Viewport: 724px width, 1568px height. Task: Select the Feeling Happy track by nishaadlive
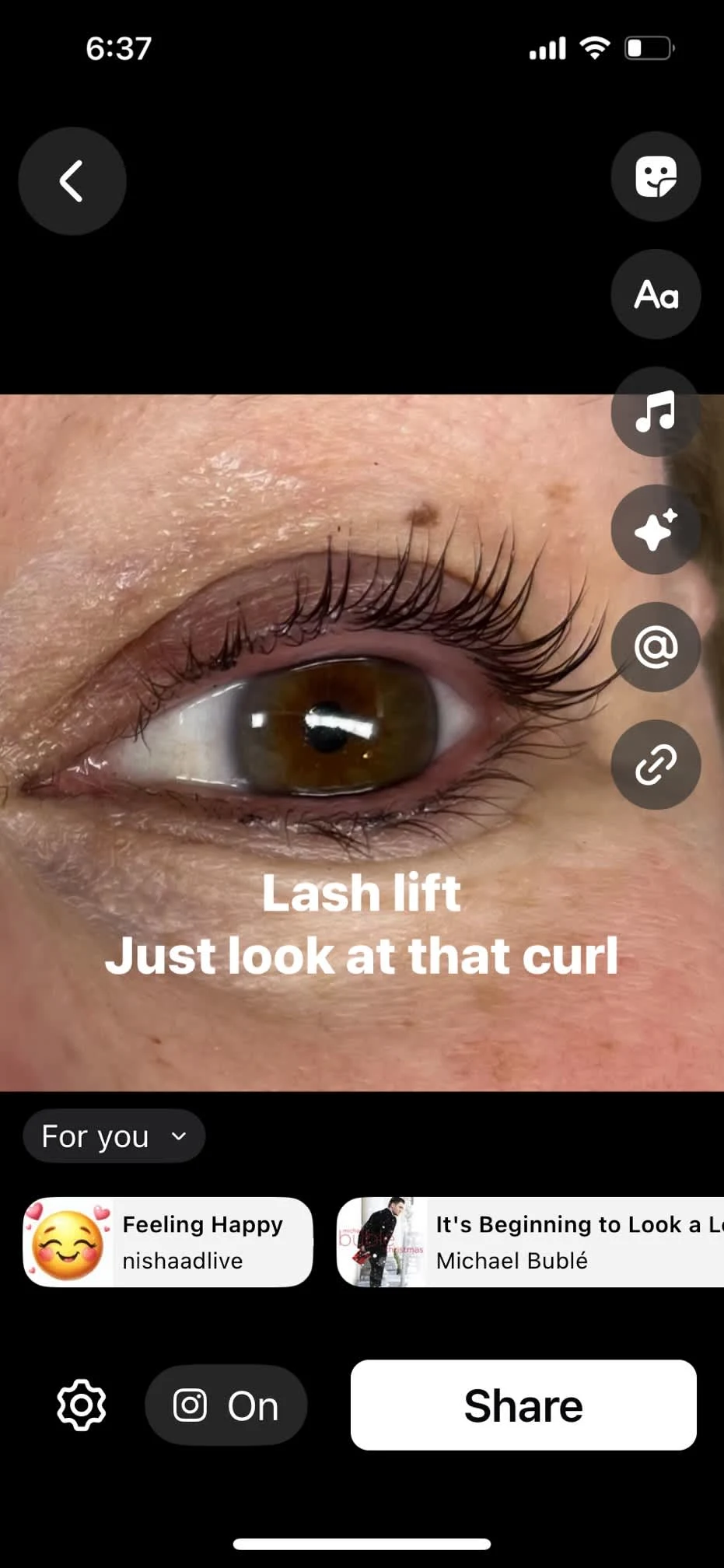click(168, 1242)
